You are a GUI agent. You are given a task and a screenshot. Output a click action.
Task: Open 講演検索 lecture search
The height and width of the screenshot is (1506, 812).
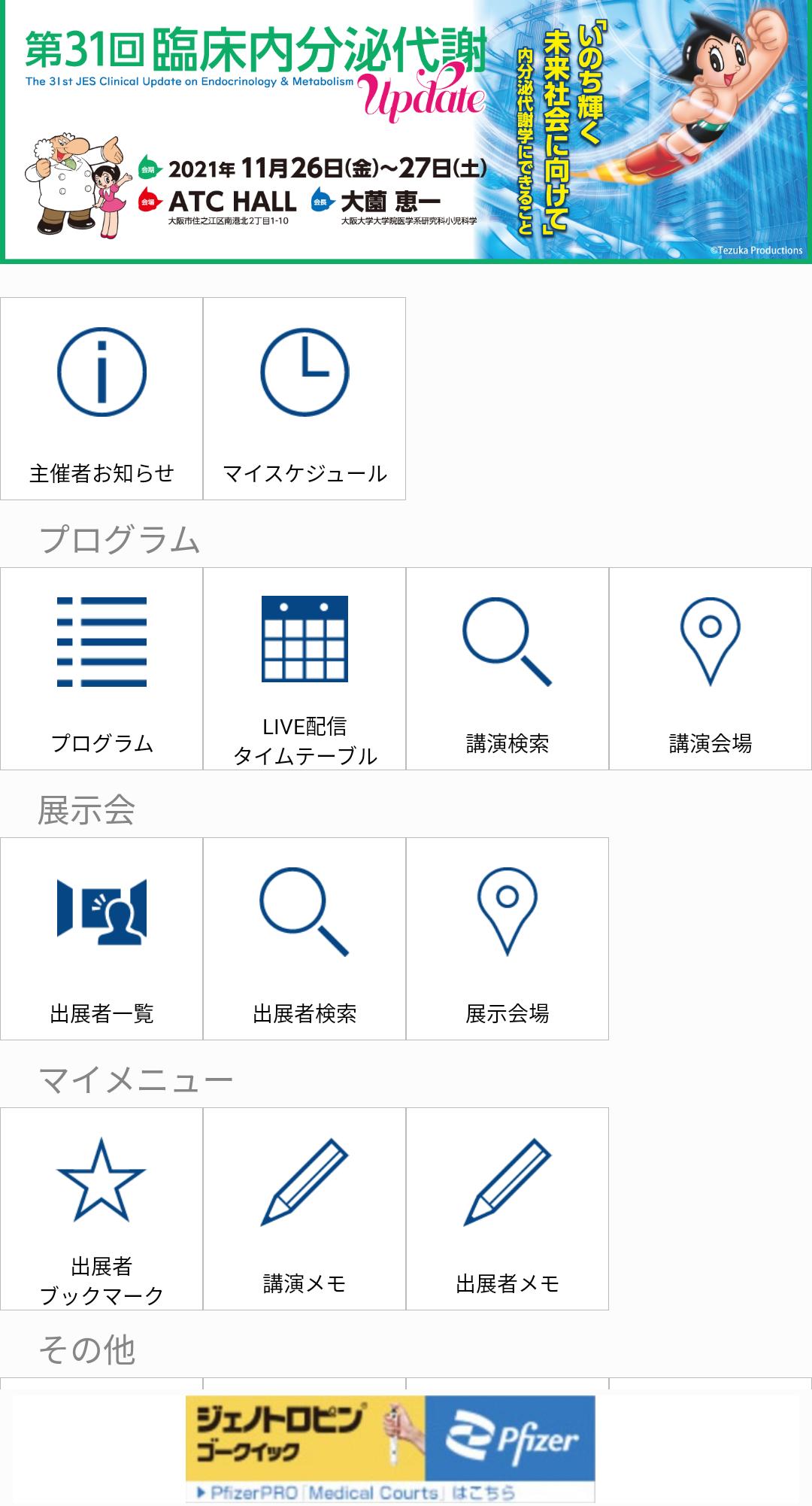[x=507, y=669]
